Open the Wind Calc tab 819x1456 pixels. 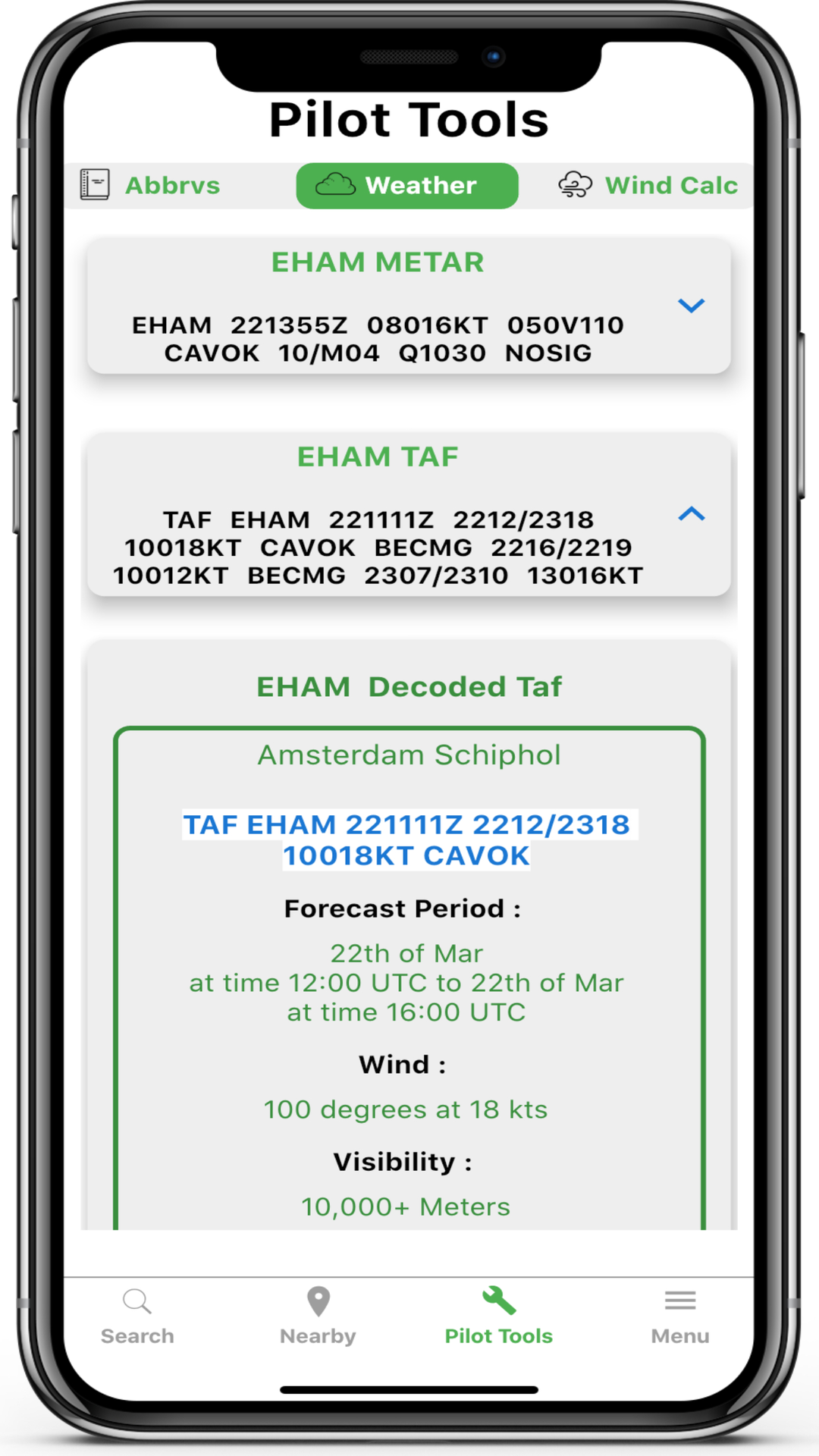pyautogui.click(x=648, y=185)
